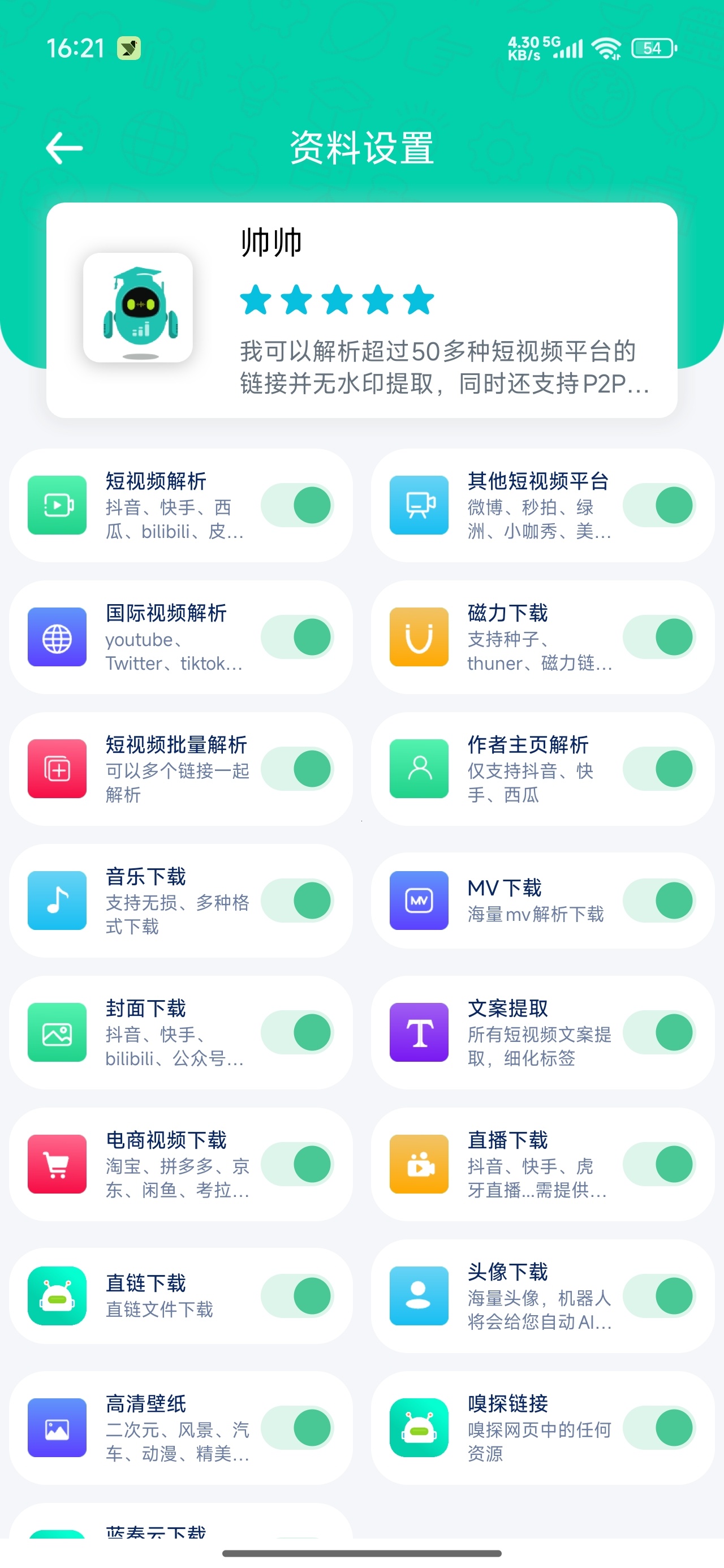Switch off 文案提取

click(x=660, y=1033)
